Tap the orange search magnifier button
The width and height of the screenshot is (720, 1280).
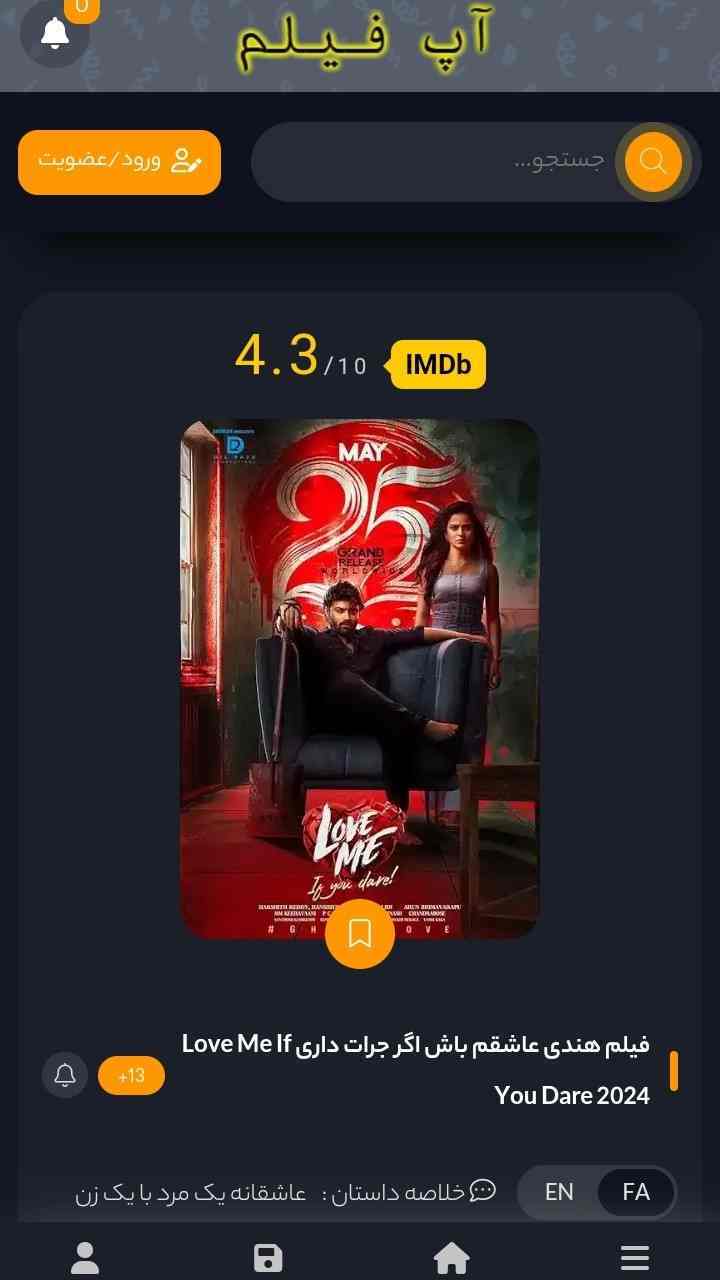tap(654, 161)
